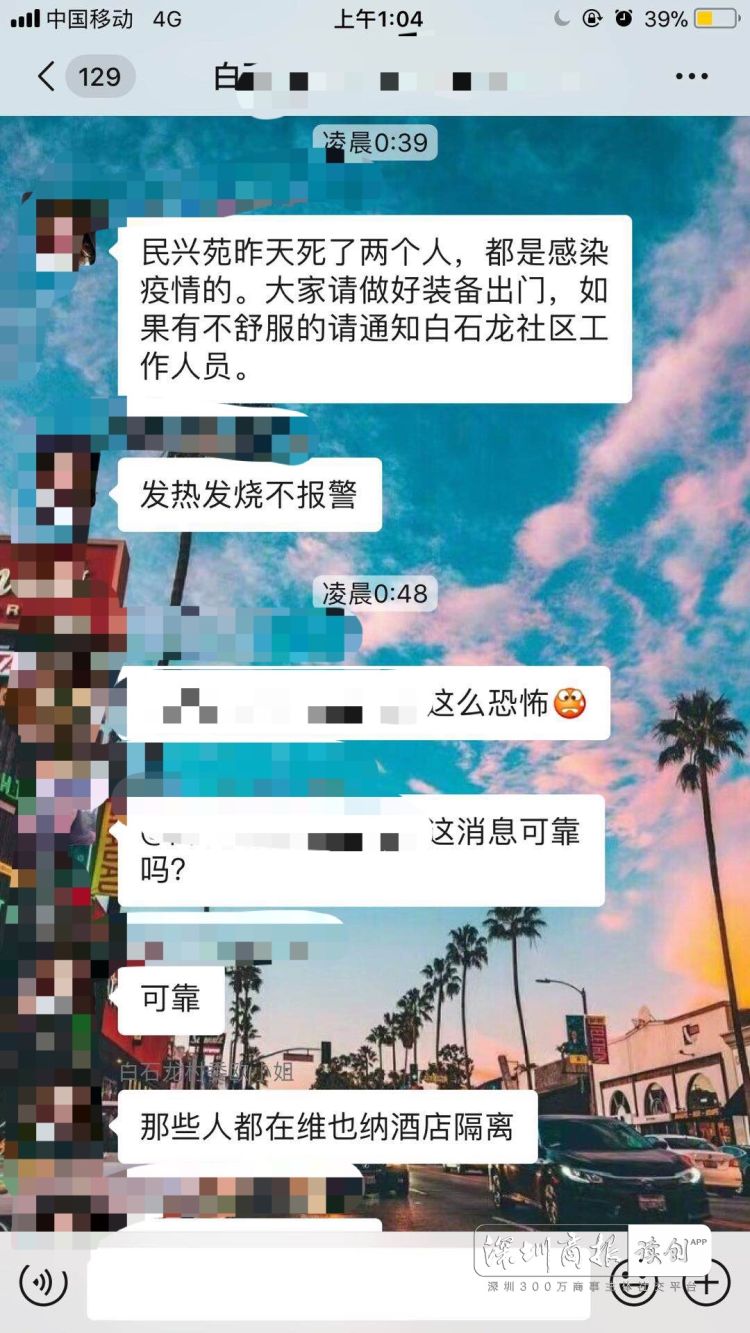This screenshot has width=750, height=1333.
Task: Open the group chat overflow menu
Action: coord(692,77)
